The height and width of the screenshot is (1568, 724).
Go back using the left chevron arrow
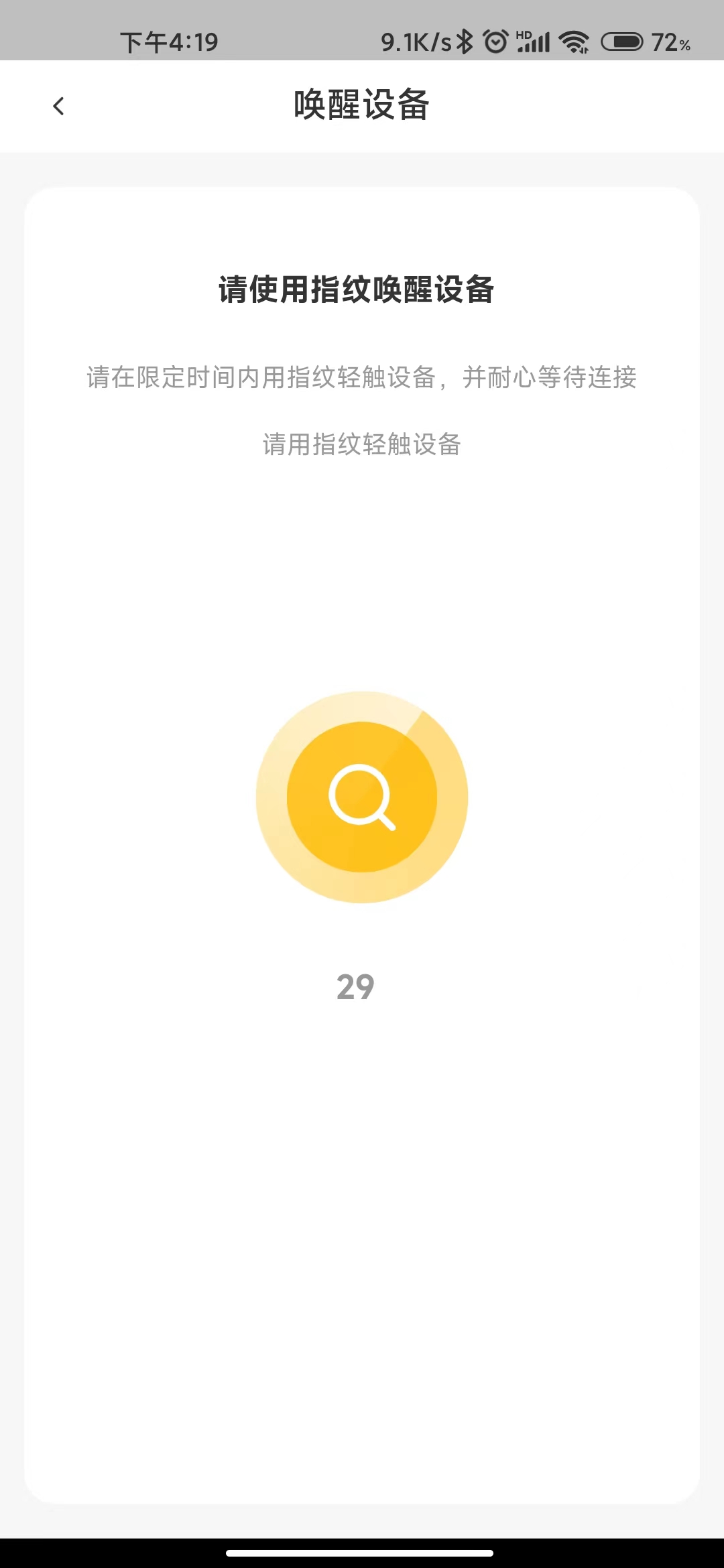[59, 106]
